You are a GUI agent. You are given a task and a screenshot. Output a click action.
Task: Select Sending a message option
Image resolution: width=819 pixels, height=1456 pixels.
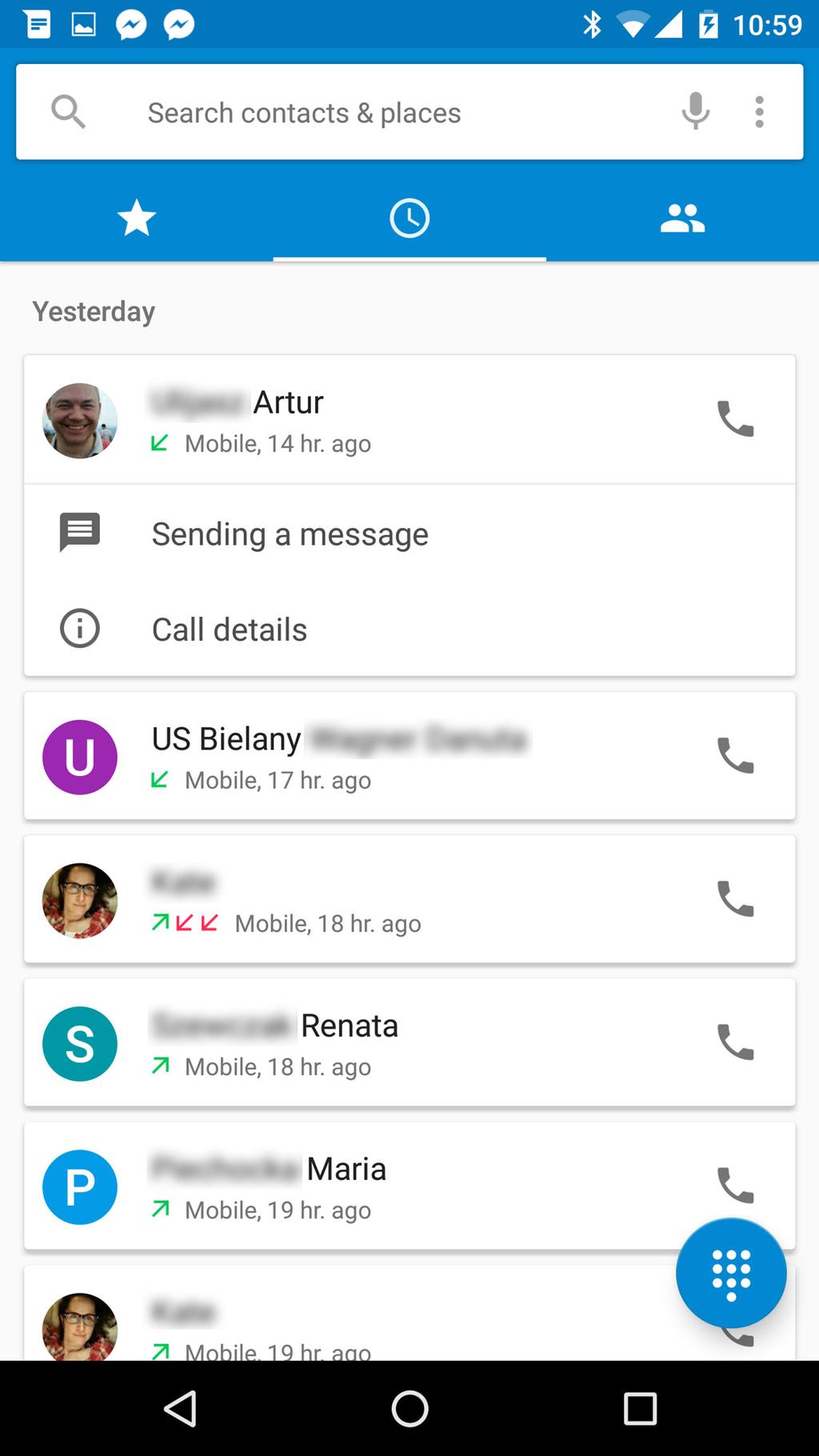[x=290, y=534]
